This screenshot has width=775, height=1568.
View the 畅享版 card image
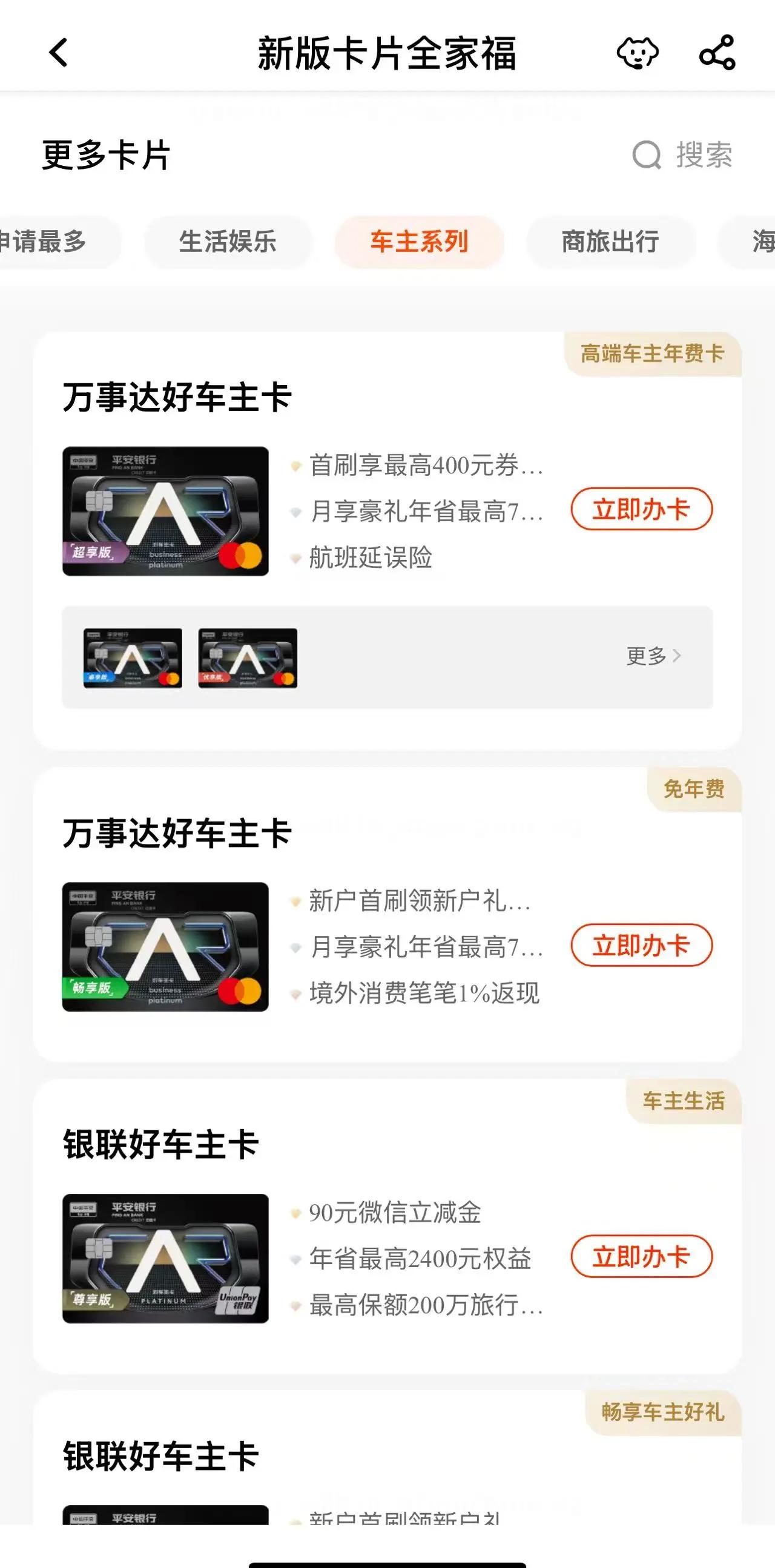(x=165, y=946)
